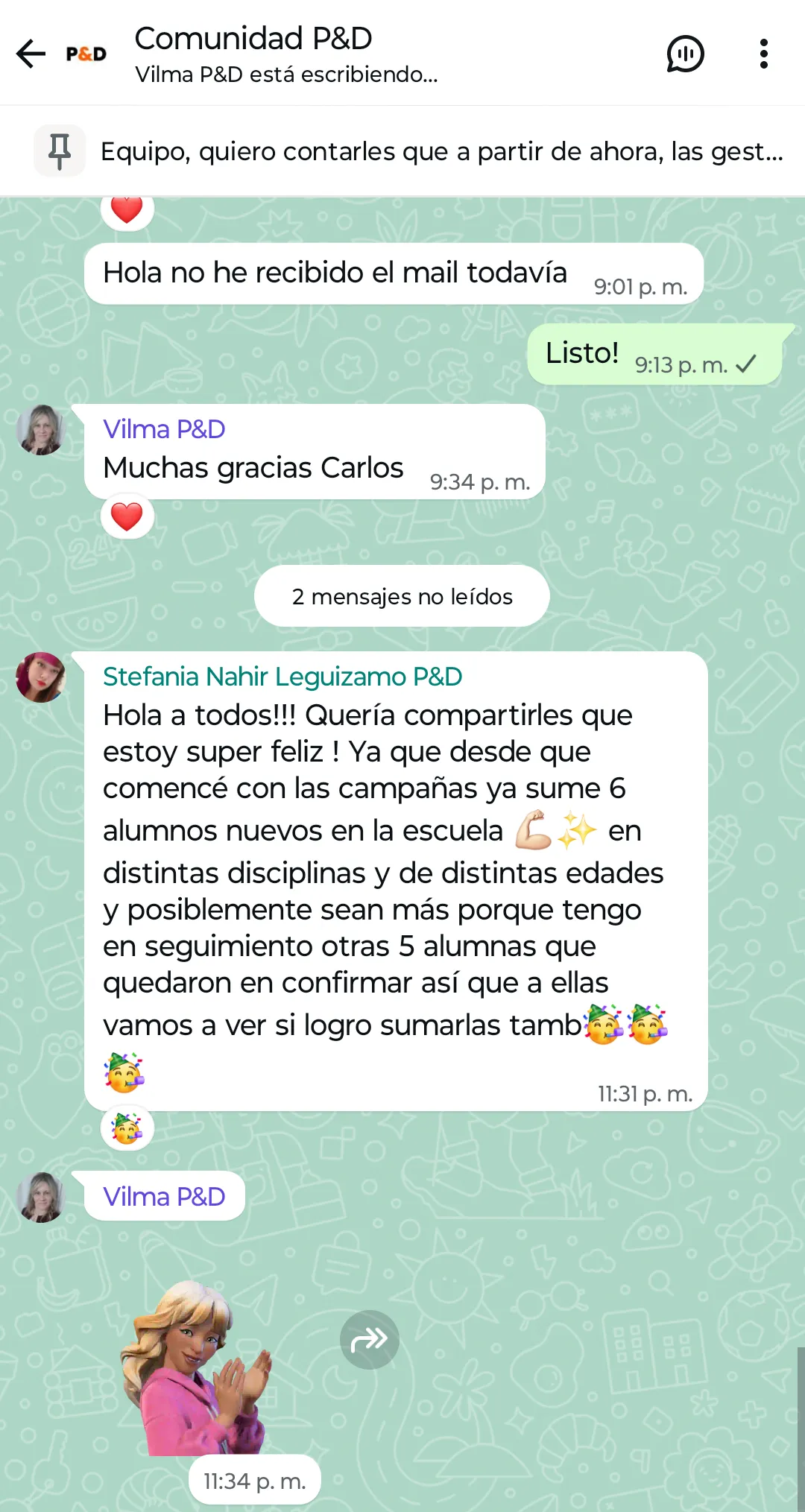Tap Vilma P&D name above the sticker

click(164, 1197)
